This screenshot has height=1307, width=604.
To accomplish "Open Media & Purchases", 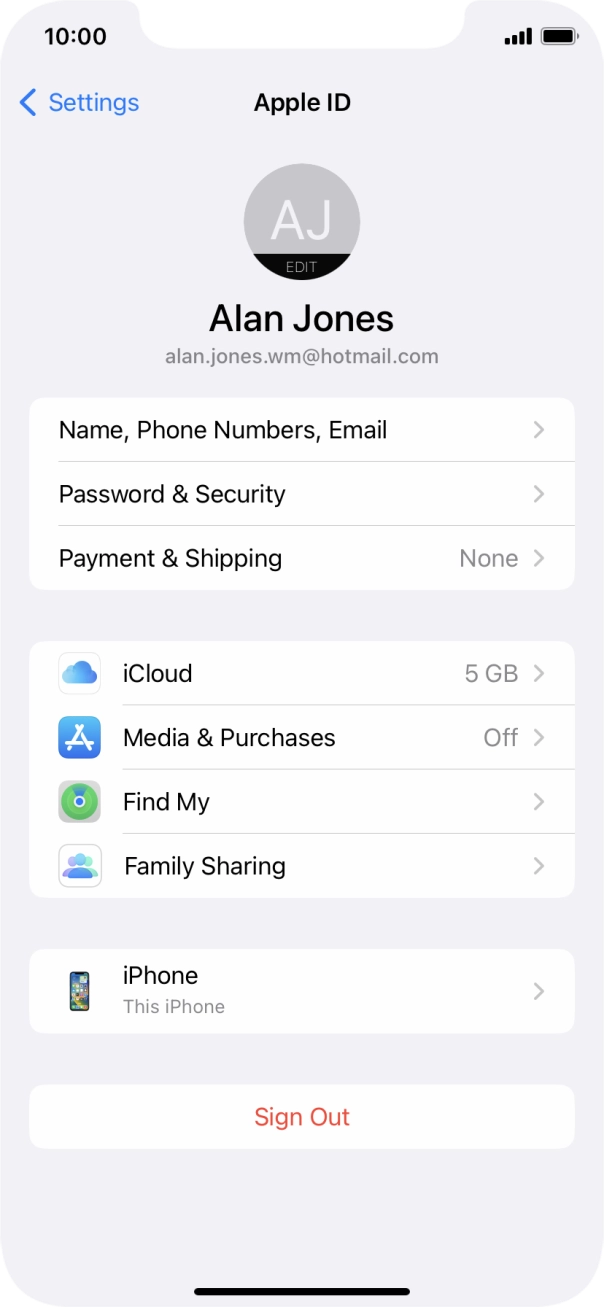I will [301, 738].
